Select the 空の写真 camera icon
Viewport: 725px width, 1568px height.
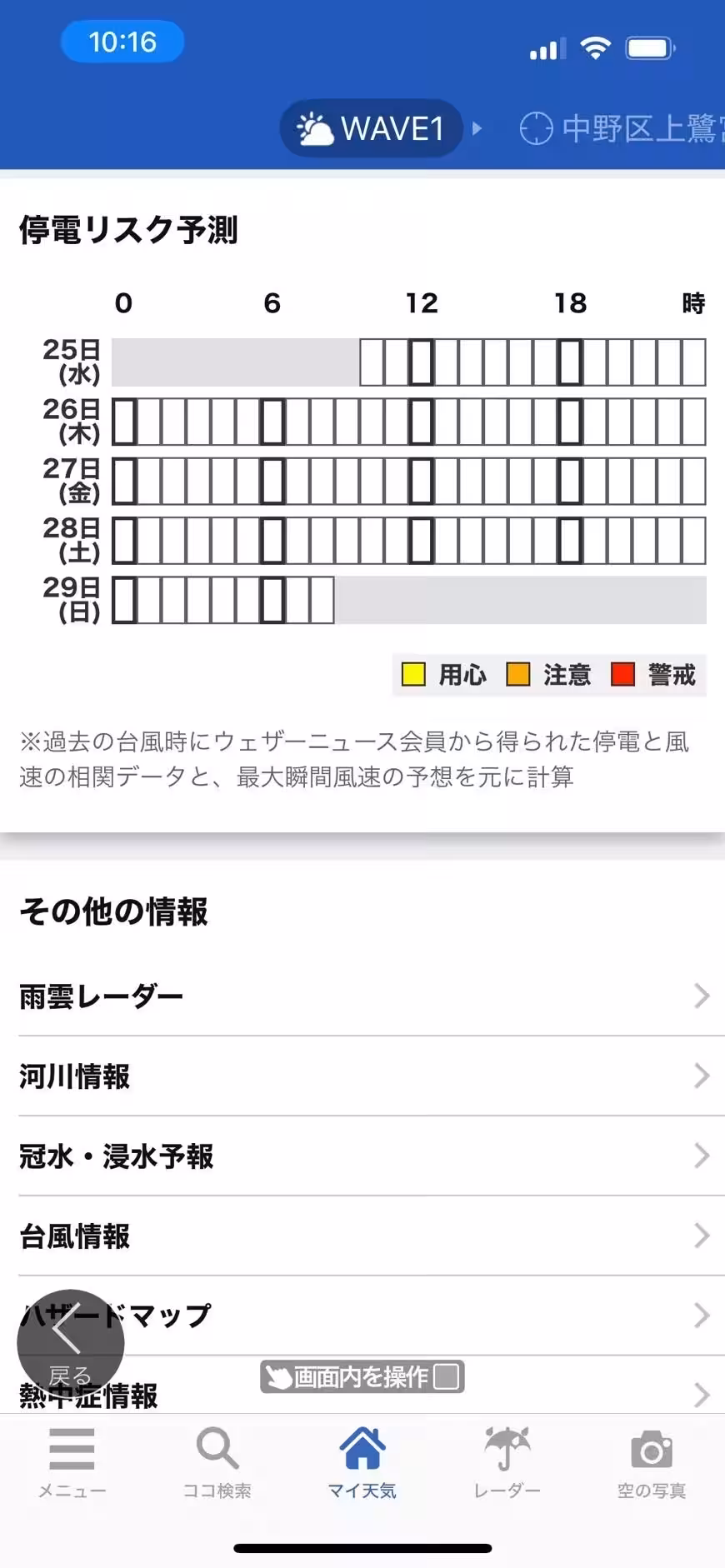tap(651, 1449)
